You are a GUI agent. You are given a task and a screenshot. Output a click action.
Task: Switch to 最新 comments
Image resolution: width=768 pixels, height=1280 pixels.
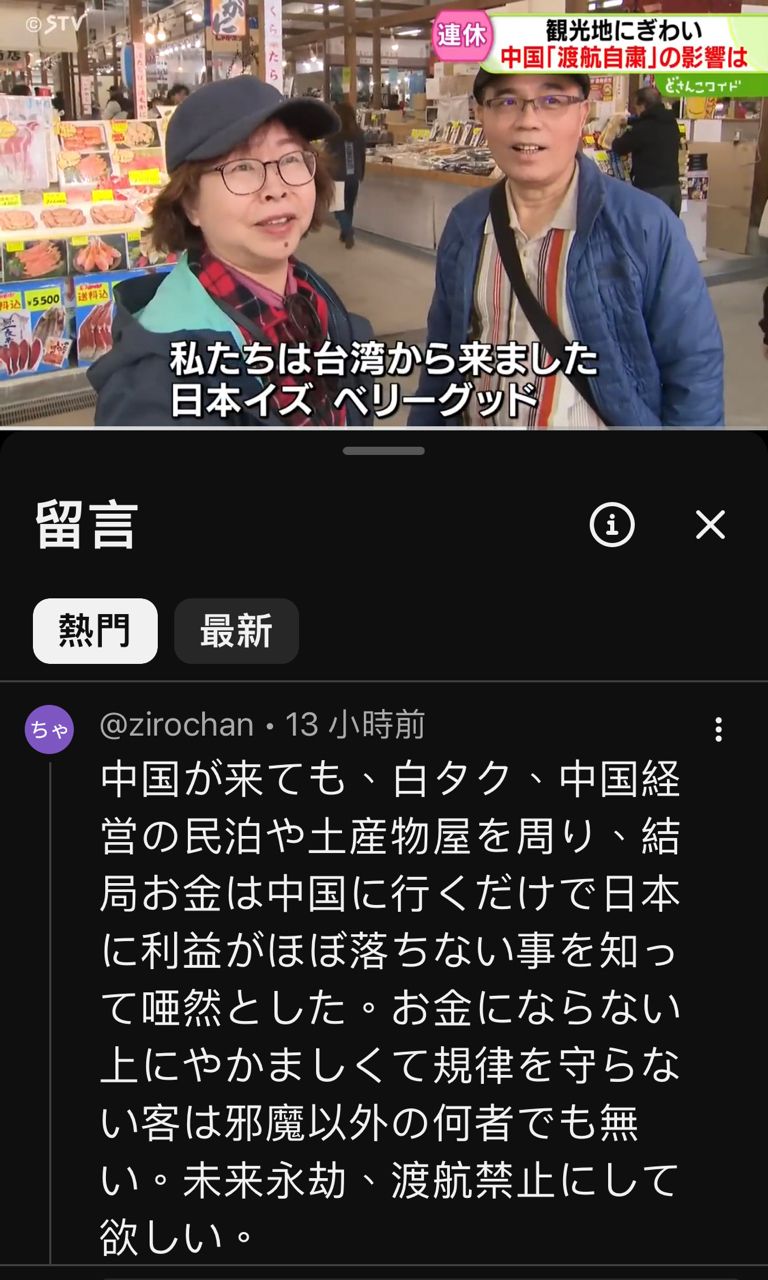pyautogui.click(x=236, y=631)
